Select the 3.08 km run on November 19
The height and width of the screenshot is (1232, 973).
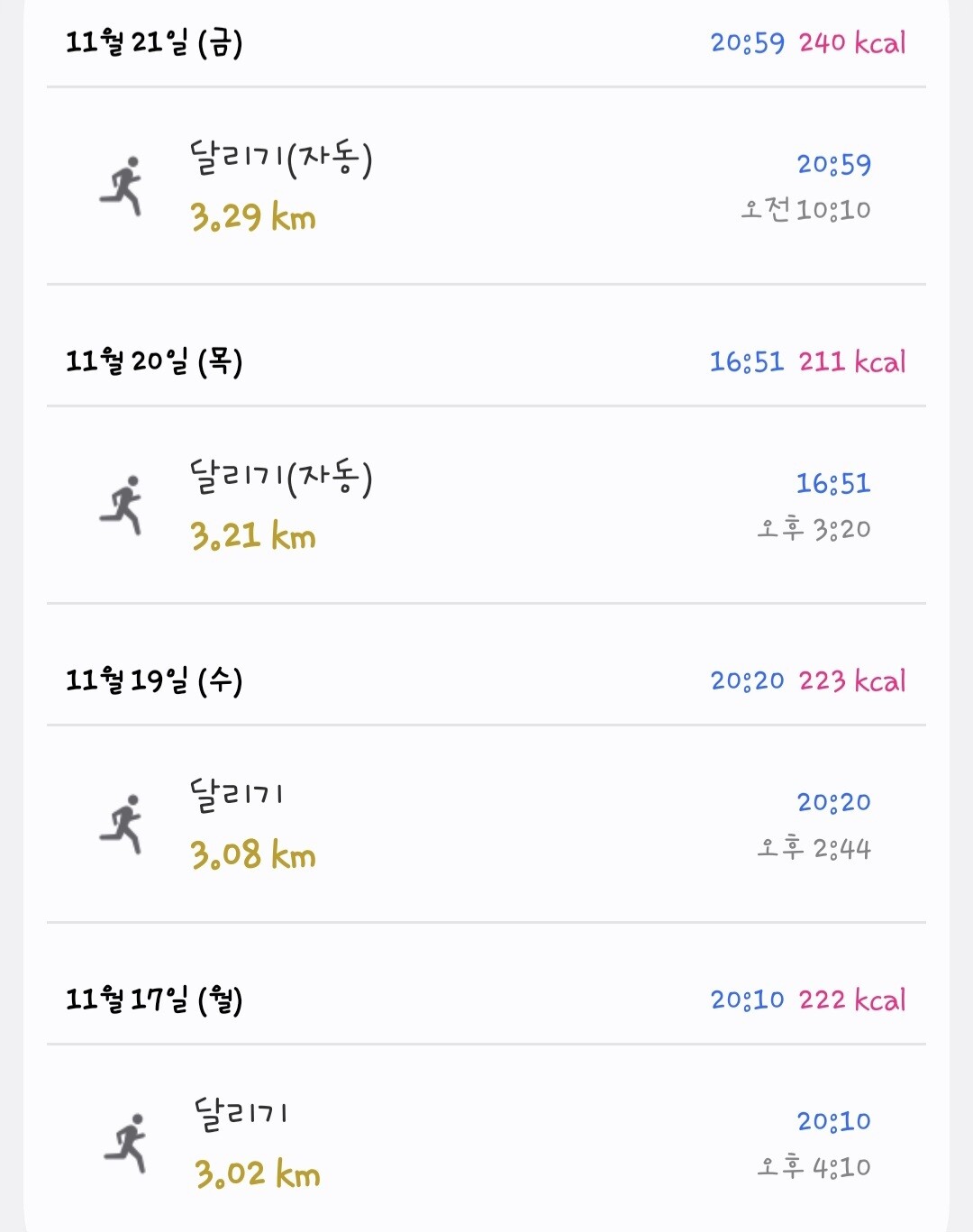(486, 825)
